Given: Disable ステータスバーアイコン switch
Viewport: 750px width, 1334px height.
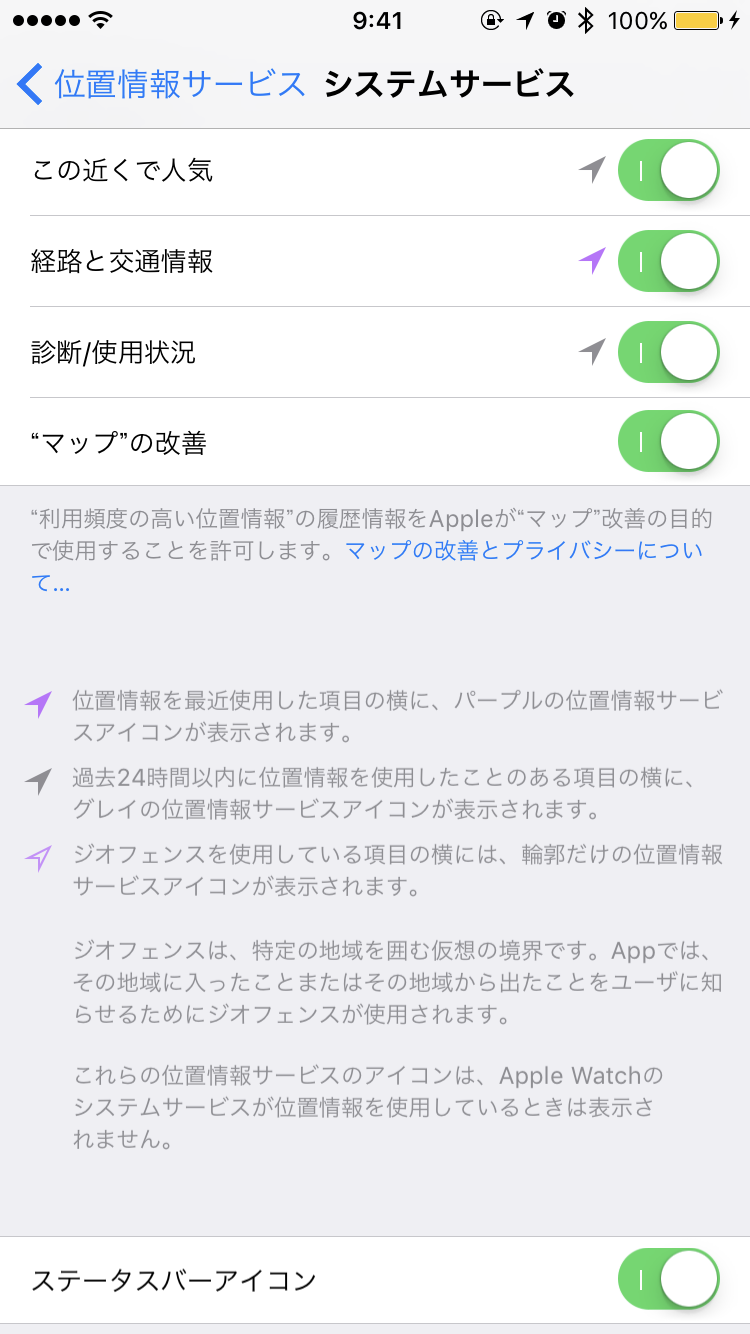Looking at the screenshot, I should point(668,1280).
